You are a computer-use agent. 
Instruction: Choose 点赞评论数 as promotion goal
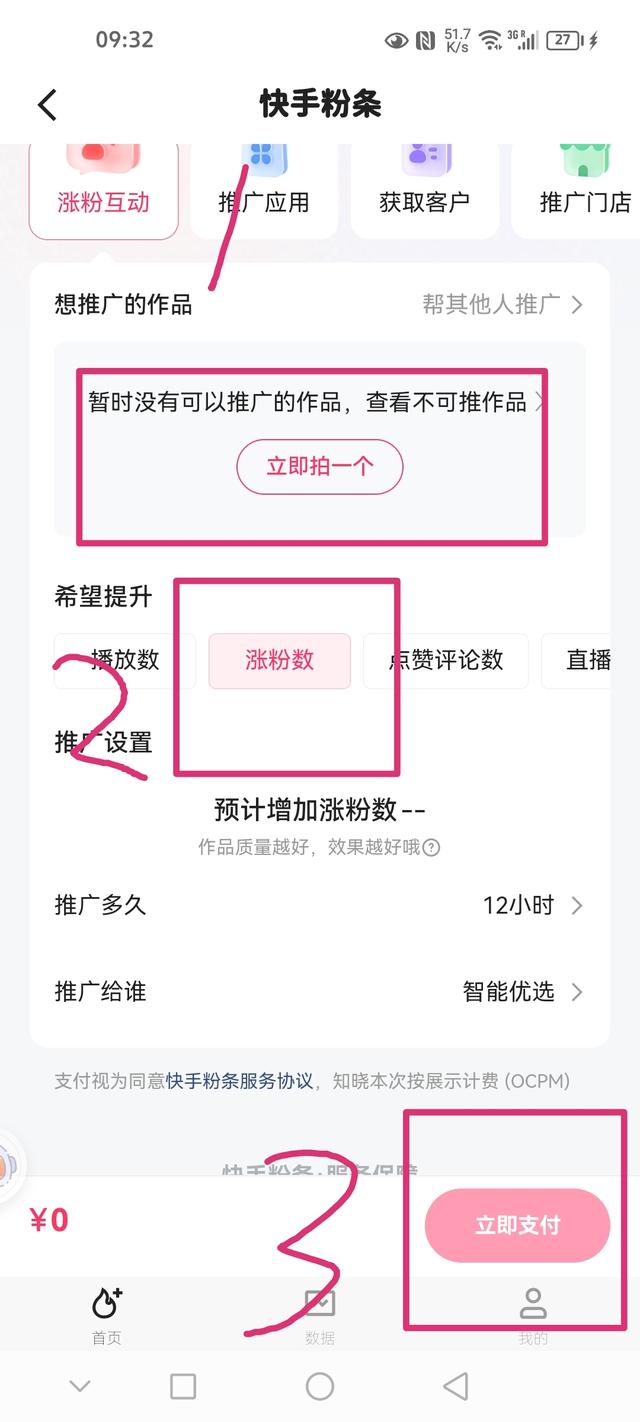point(445,660)
